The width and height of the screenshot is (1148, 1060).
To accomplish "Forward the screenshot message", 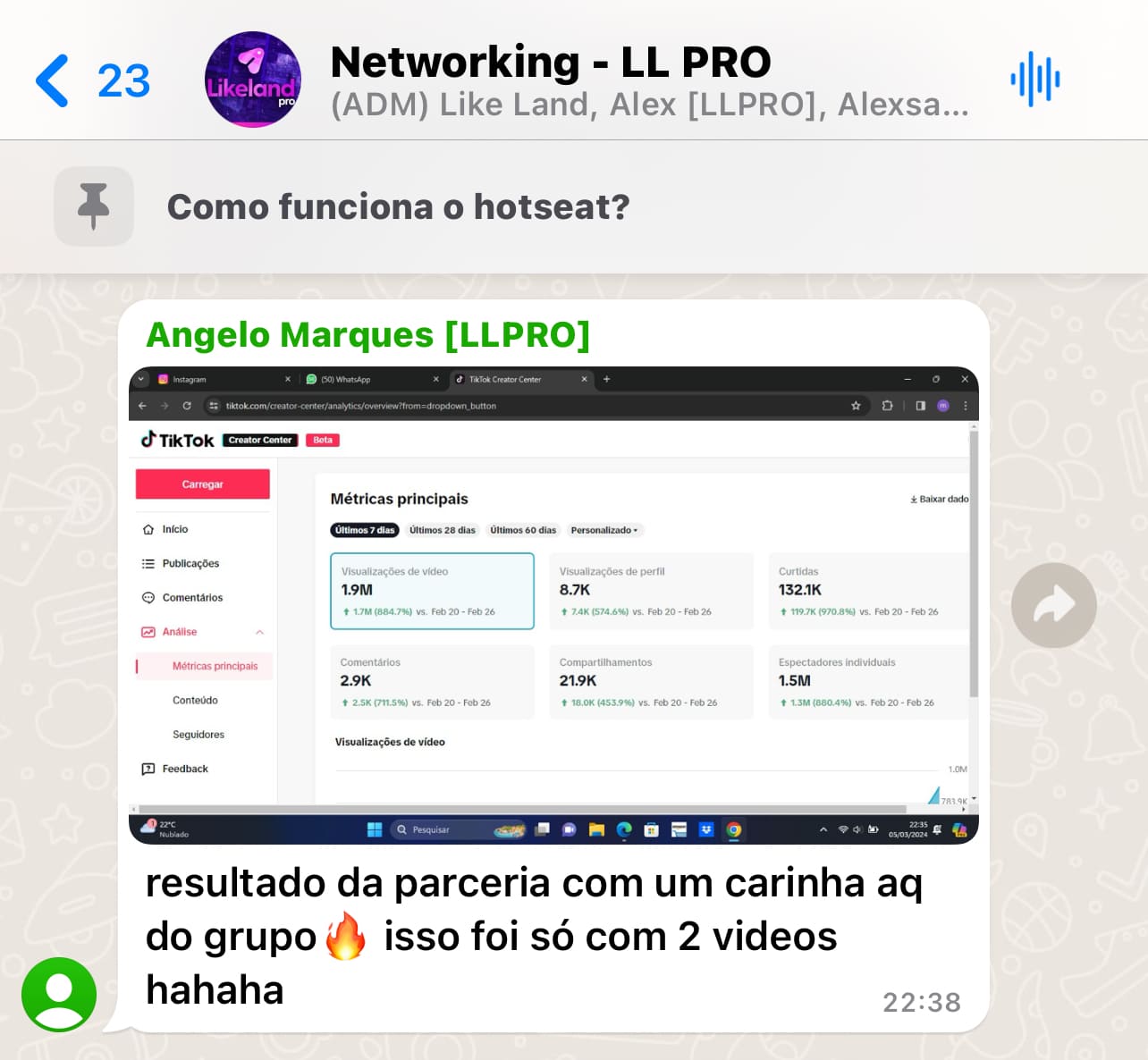I will pyautogui.click(x=1053, y=605).
